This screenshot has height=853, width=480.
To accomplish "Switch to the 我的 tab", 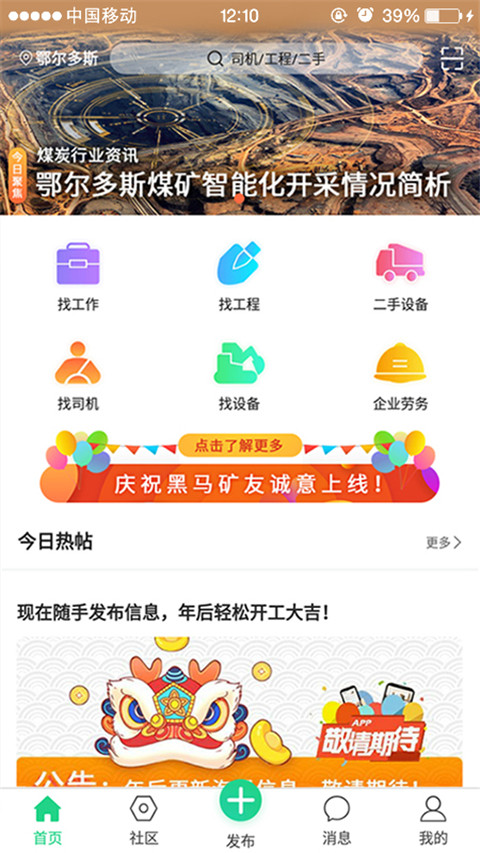I will click(x=433, y=820).
